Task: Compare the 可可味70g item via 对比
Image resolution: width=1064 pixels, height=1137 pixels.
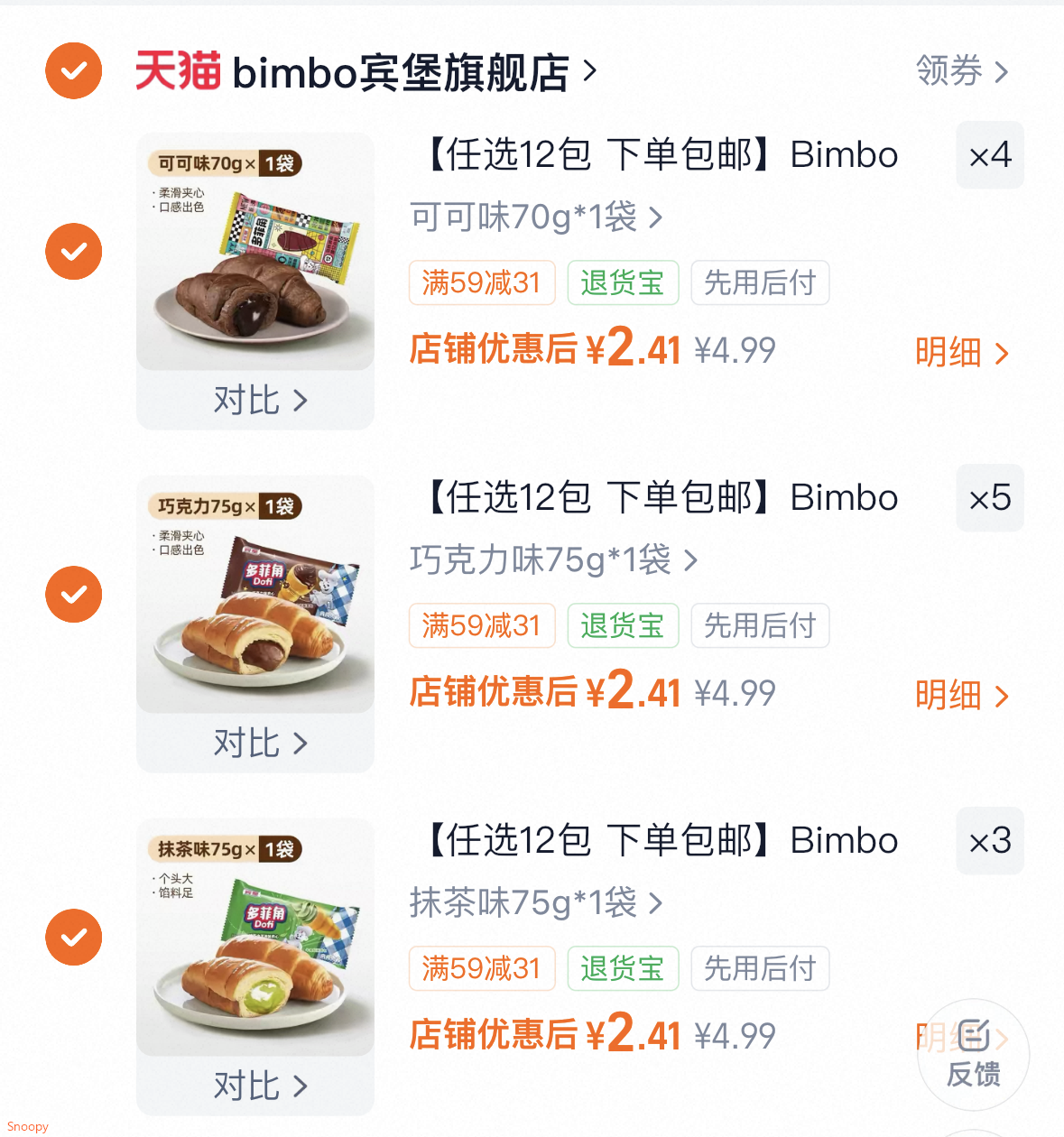Action: click(259, 400)
